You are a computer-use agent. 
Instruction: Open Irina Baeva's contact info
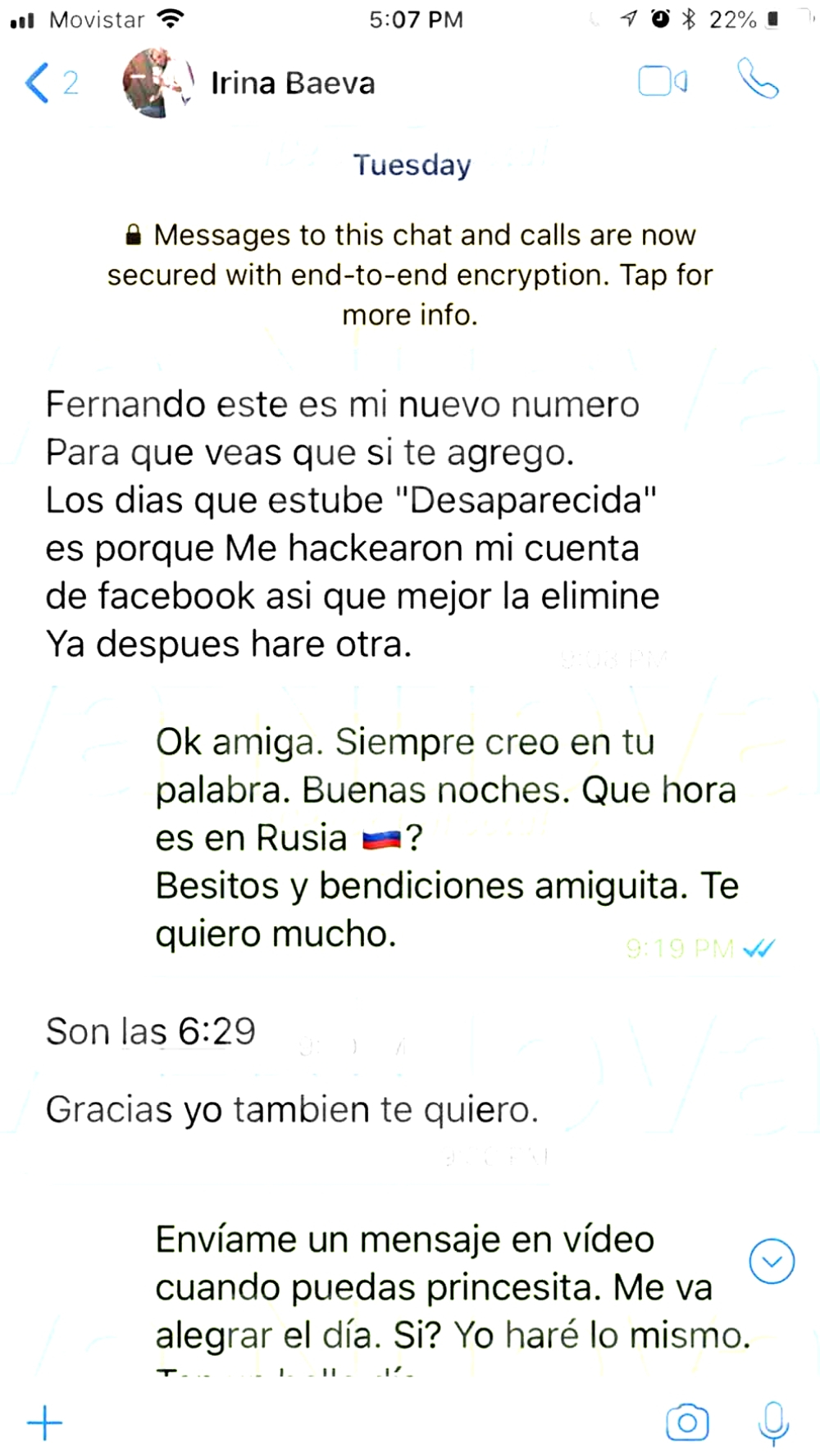click(x=293, y=84)
